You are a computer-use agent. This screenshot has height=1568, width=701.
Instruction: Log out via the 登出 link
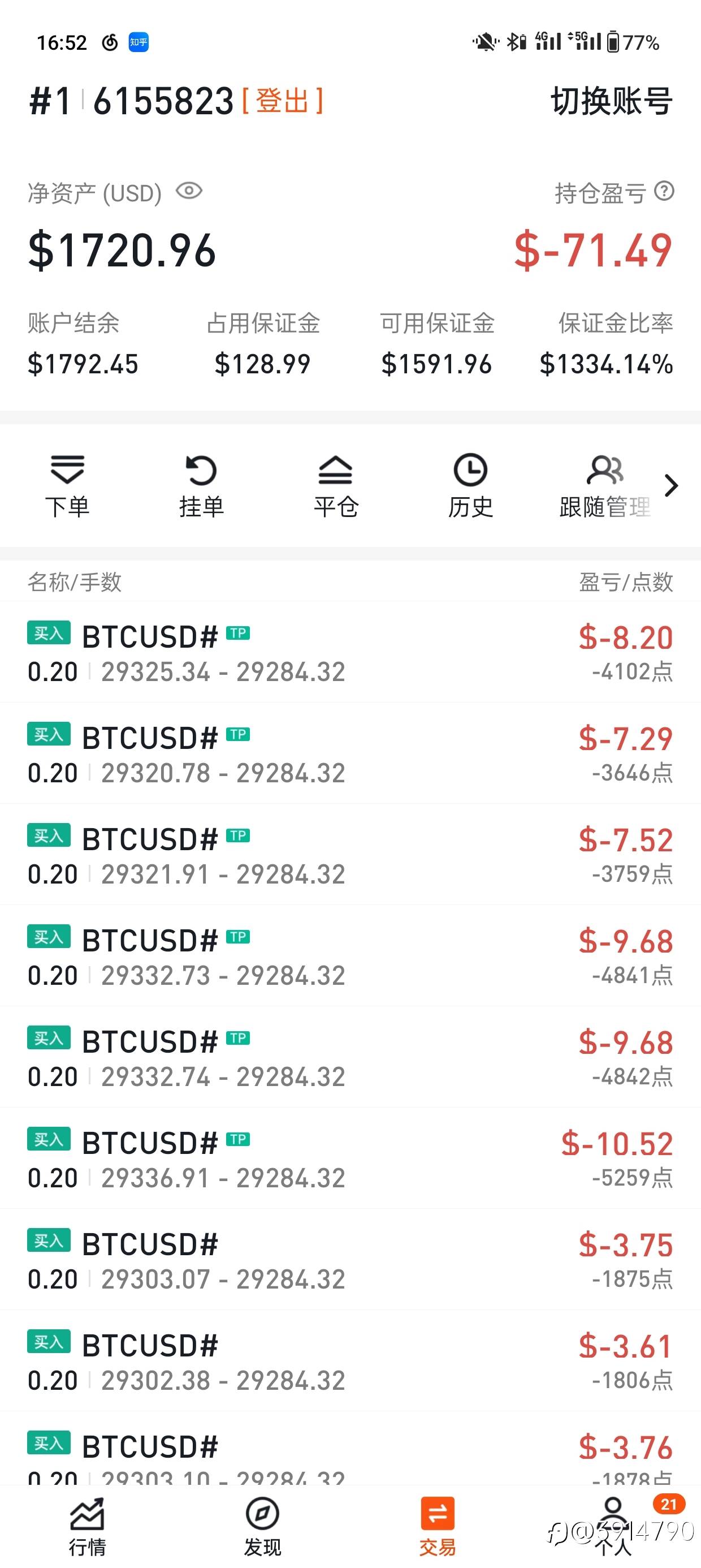point(283,101)
